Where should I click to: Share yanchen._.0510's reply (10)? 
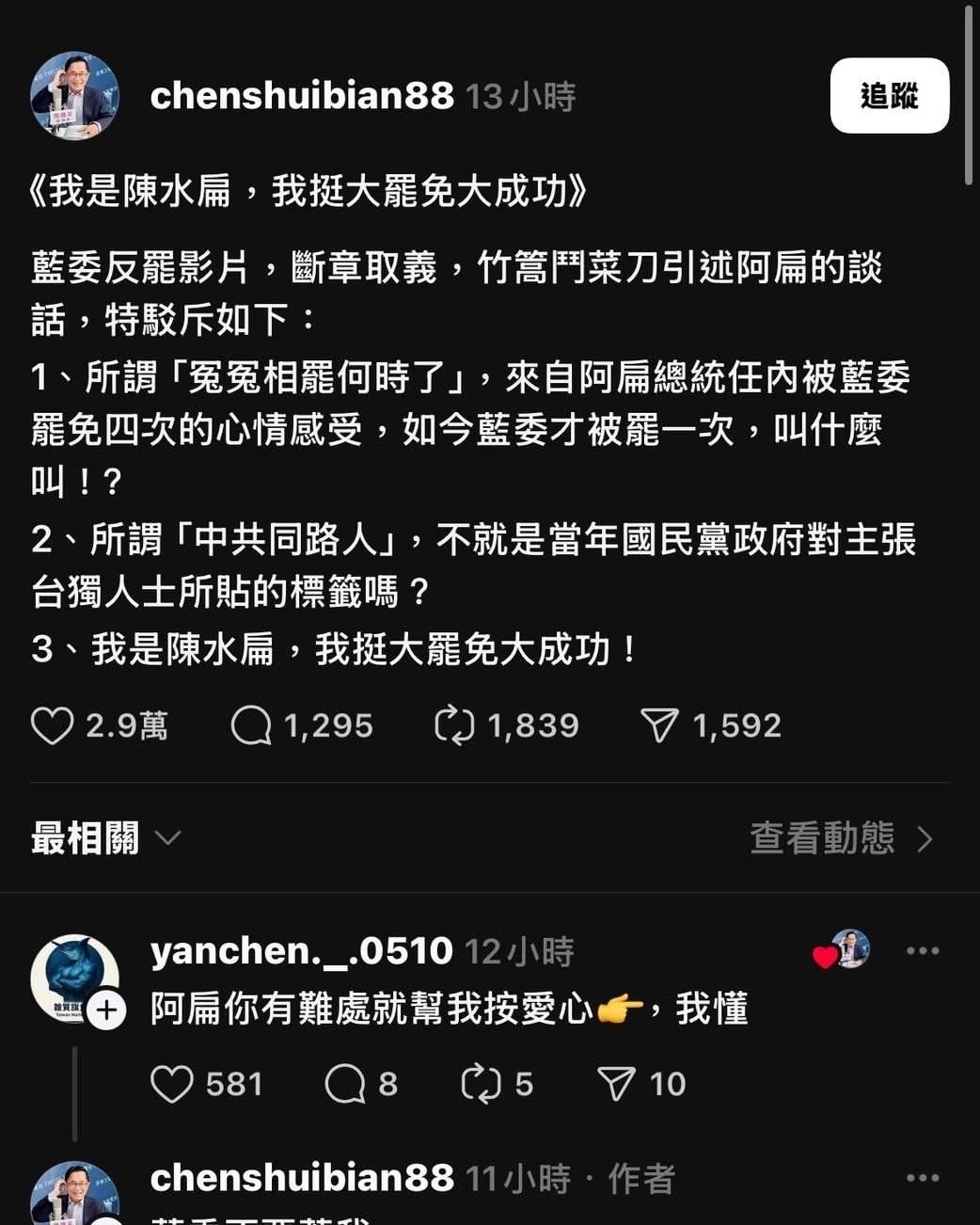pos(616,1084)
